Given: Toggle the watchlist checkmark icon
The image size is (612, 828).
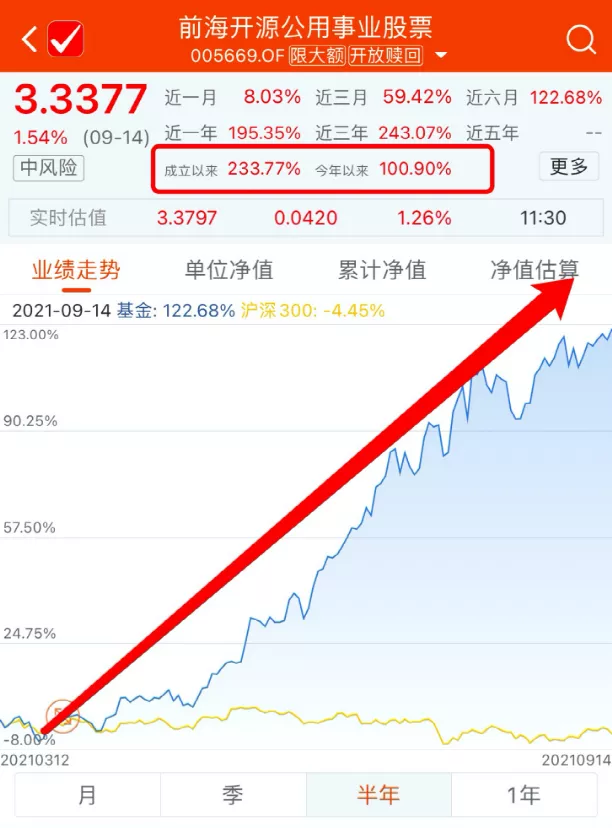Looking at the screenshot, I should coord(64,40).
